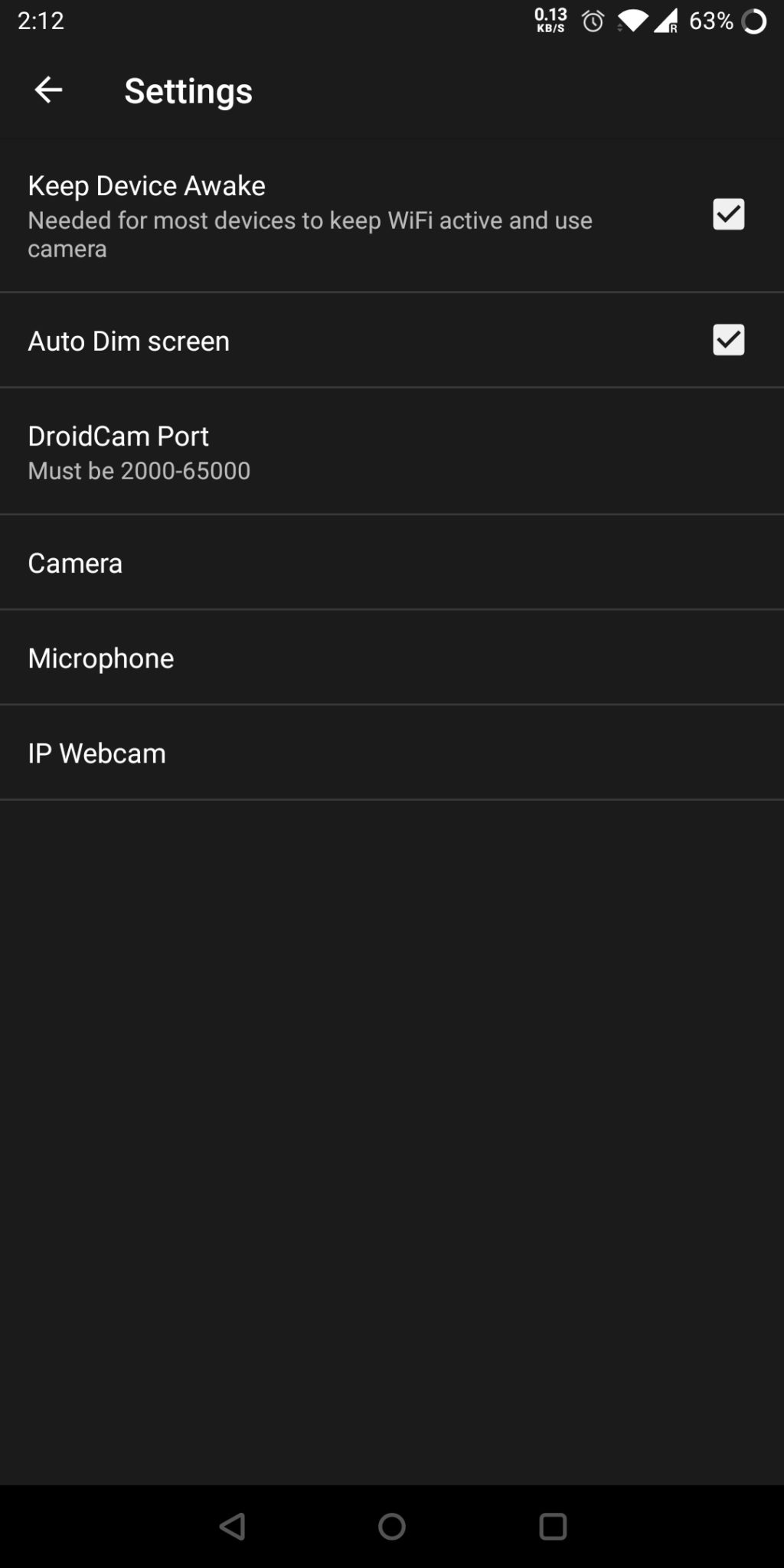Disable Auto Dim screen
784x1568 pixels.
[x=728, y=339]
